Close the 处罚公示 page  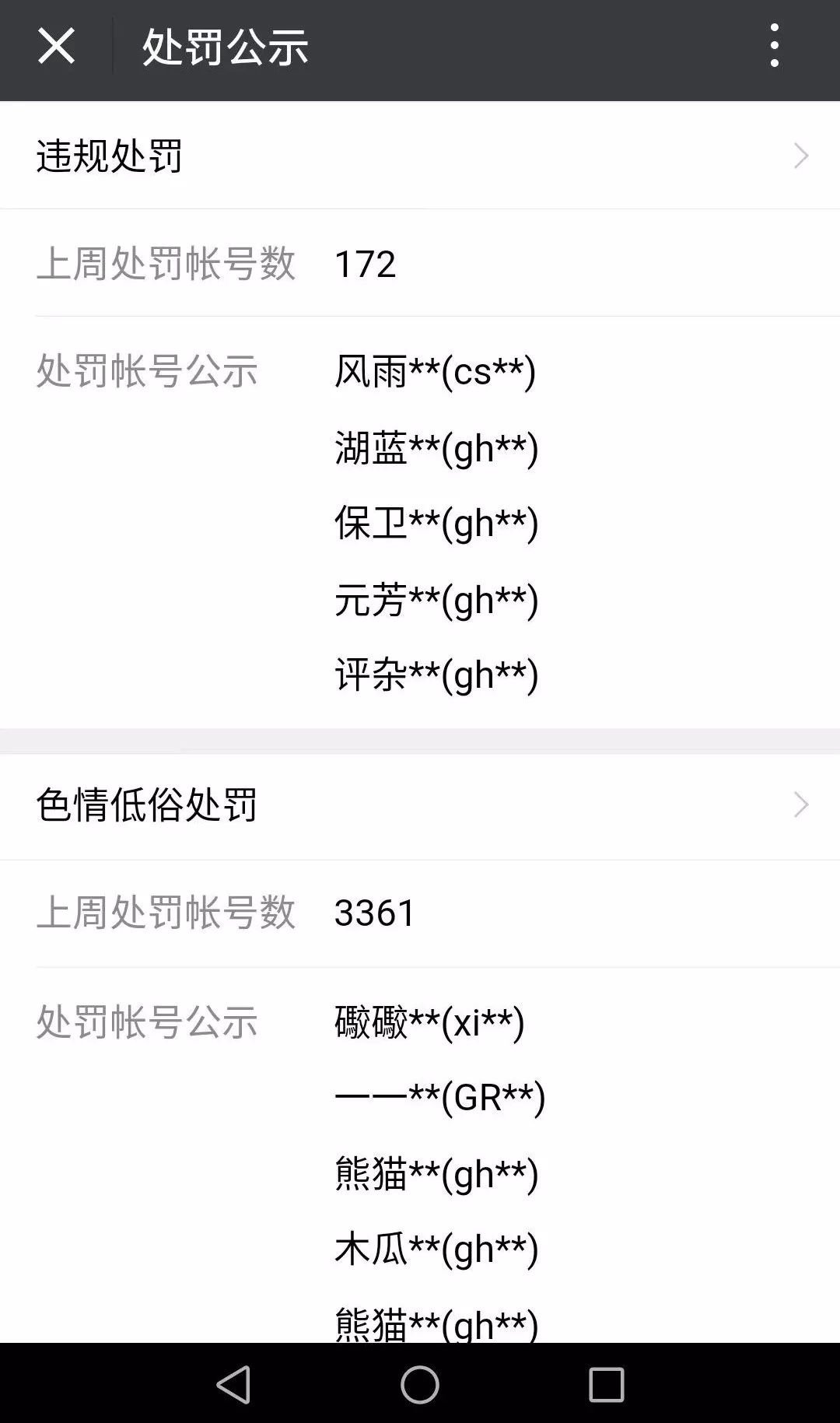(56, 47)
